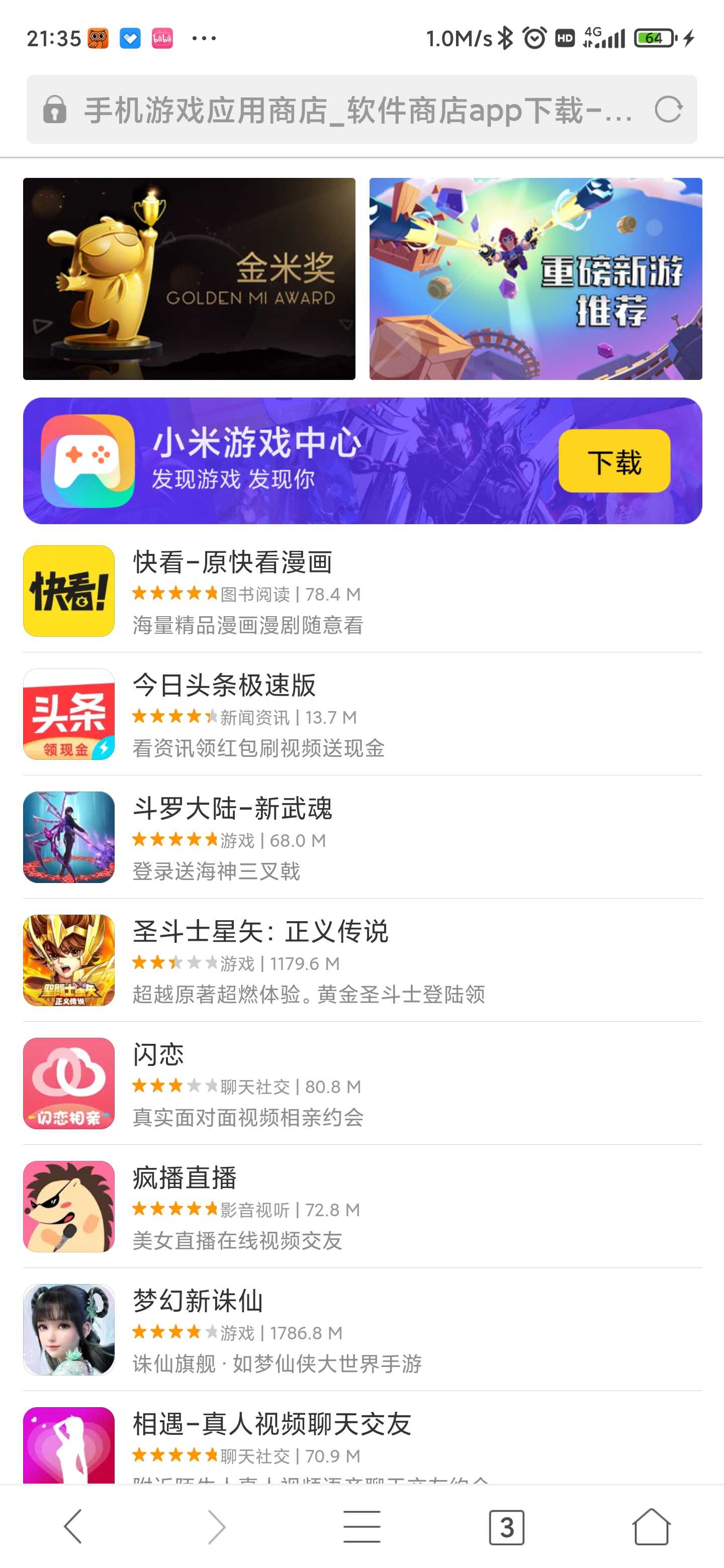Screen dimensions: 724x1568
Task: Open the 今日头条极速版 app listing
Action: point(363,714)
